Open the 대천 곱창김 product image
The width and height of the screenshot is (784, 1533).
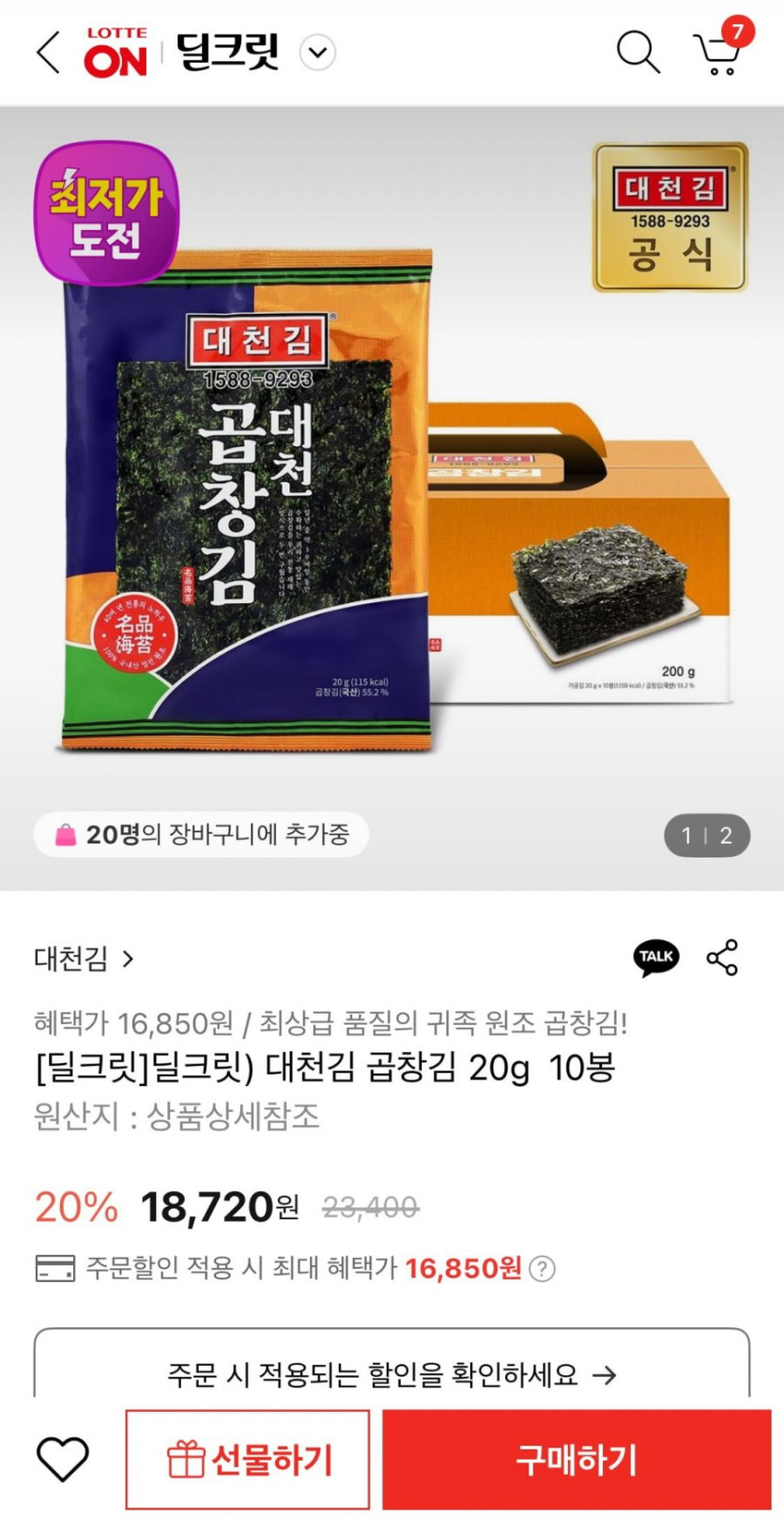392,498
